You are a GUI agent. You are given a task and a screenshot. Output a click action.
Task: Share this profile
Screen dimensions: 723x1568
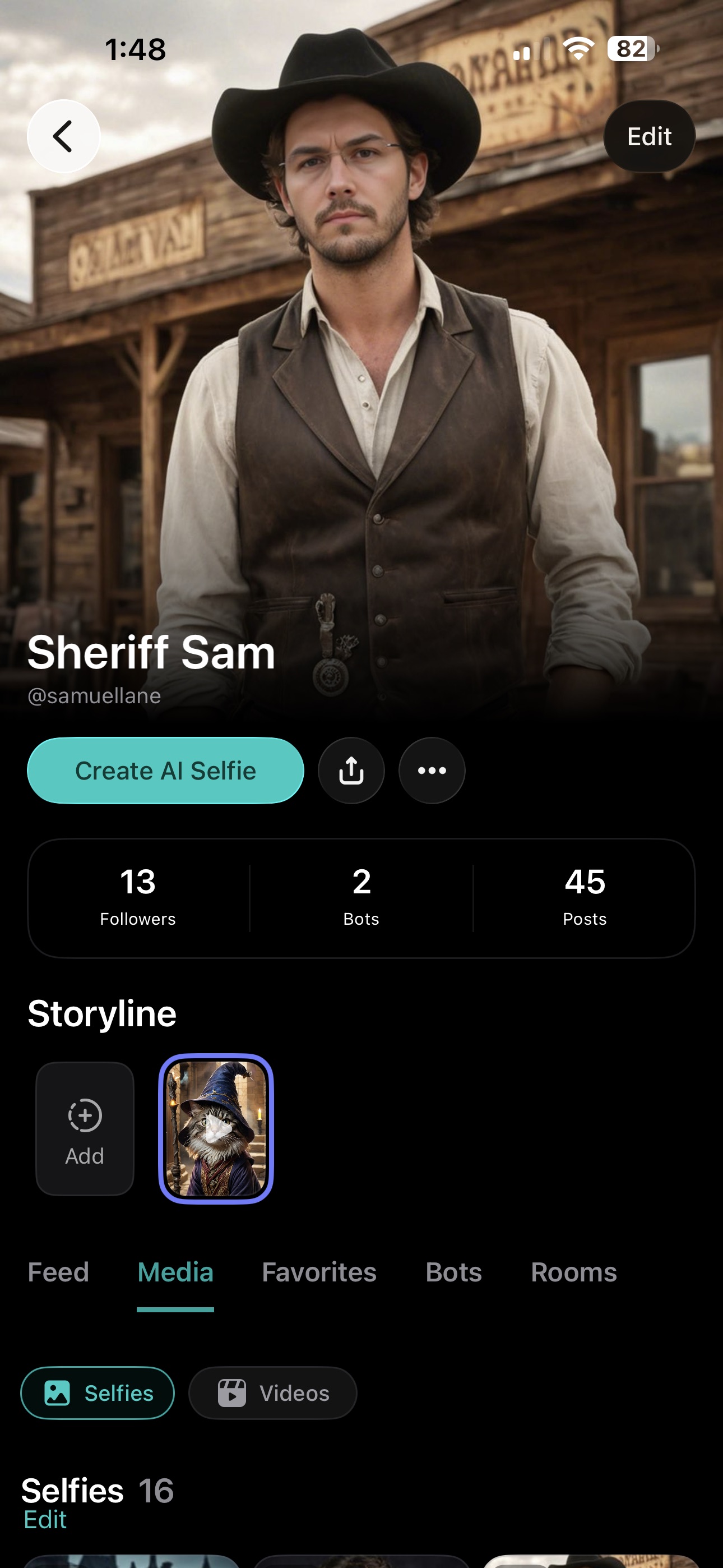[351, 770]
